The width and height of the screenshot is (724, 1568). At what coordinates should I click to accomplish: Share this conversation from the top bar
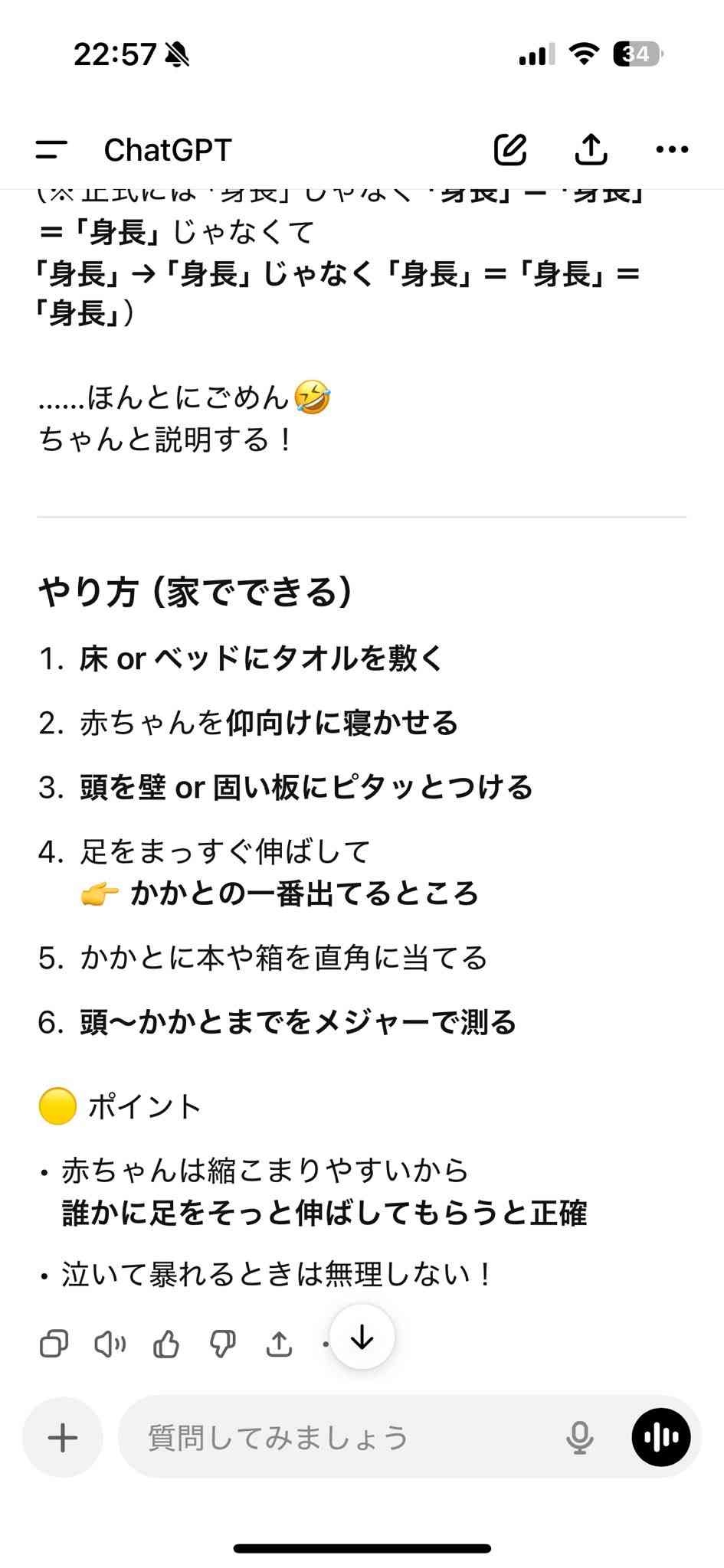[x=591, y=149]
